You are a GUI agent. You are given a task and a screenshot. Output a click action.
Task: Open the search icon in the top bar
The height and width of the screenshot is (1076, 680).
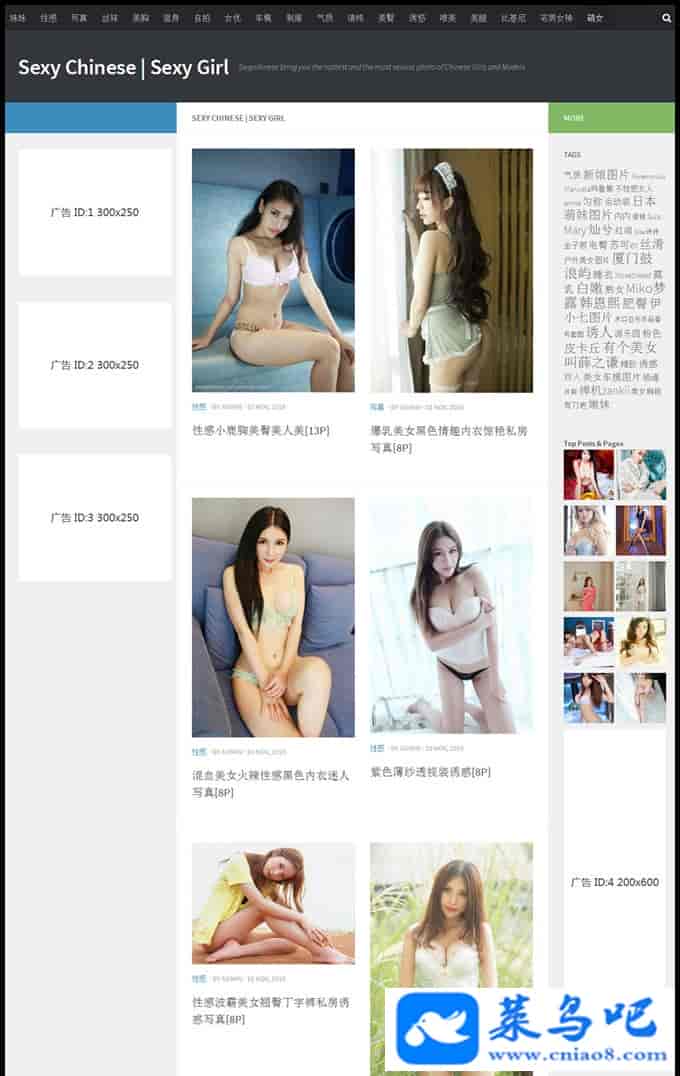tap(666, 17)
